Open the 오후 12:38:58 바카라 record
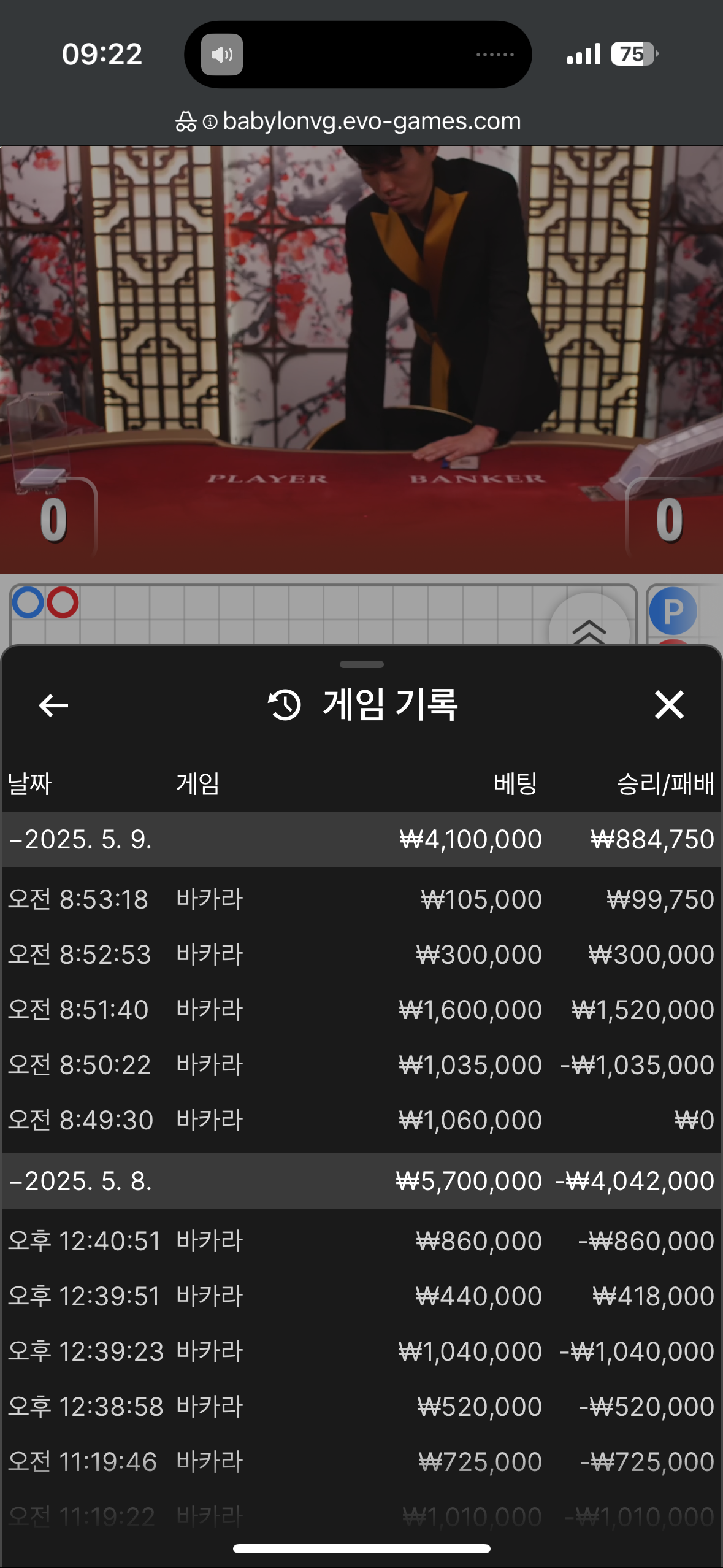Screen dimensions: 723x1568 (x=361, y=1407)
